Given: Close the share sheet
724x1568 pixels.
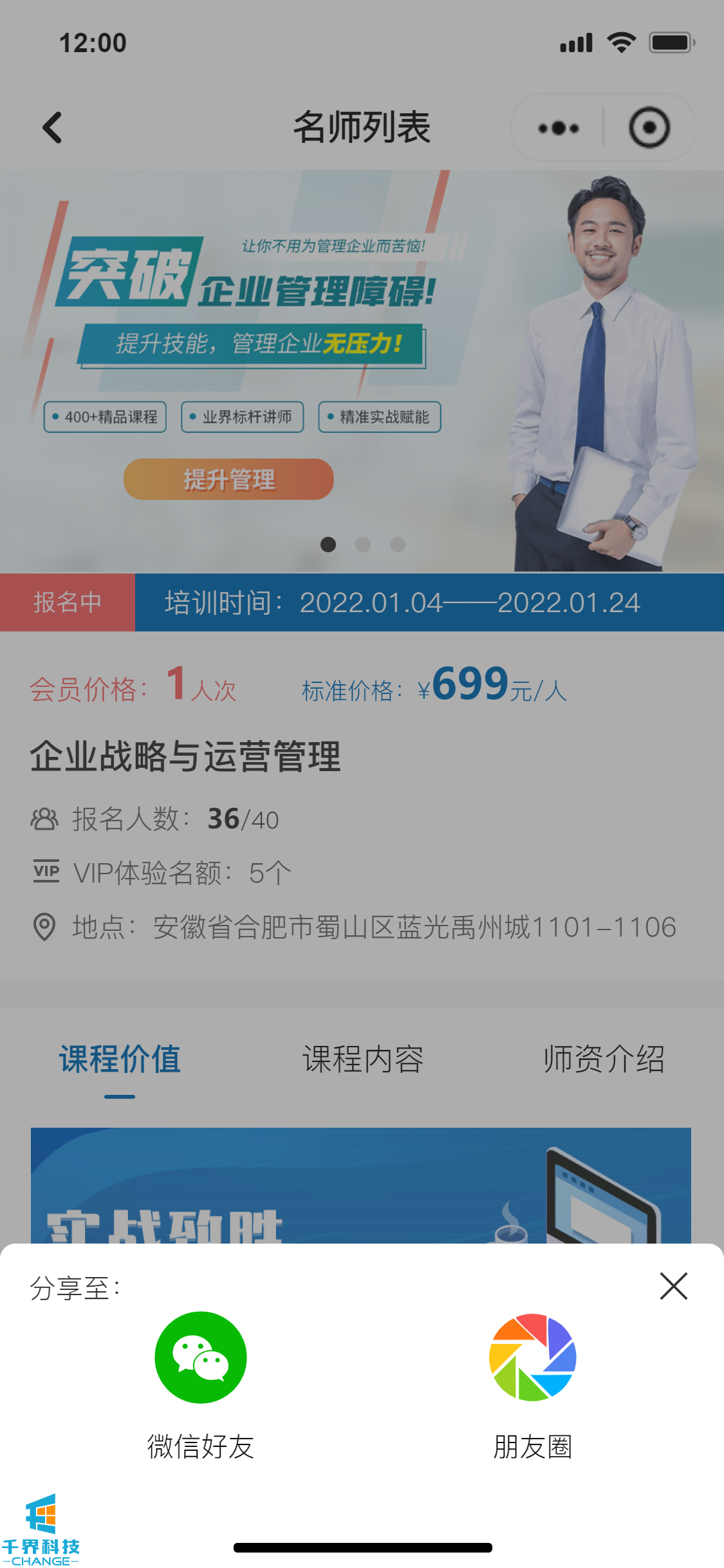Looking at the screenshot, I should (673, 1286).
